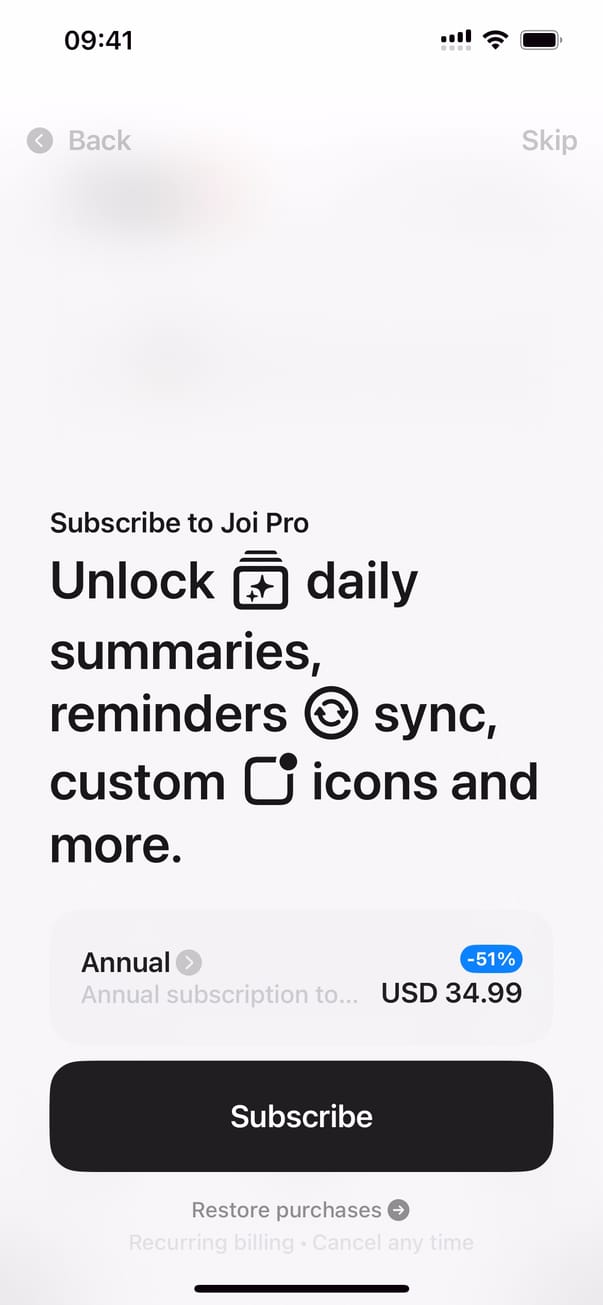Screen dimensions: 603x1305
Task: Restore previous purchases
Action: (x=300, y=1210)
